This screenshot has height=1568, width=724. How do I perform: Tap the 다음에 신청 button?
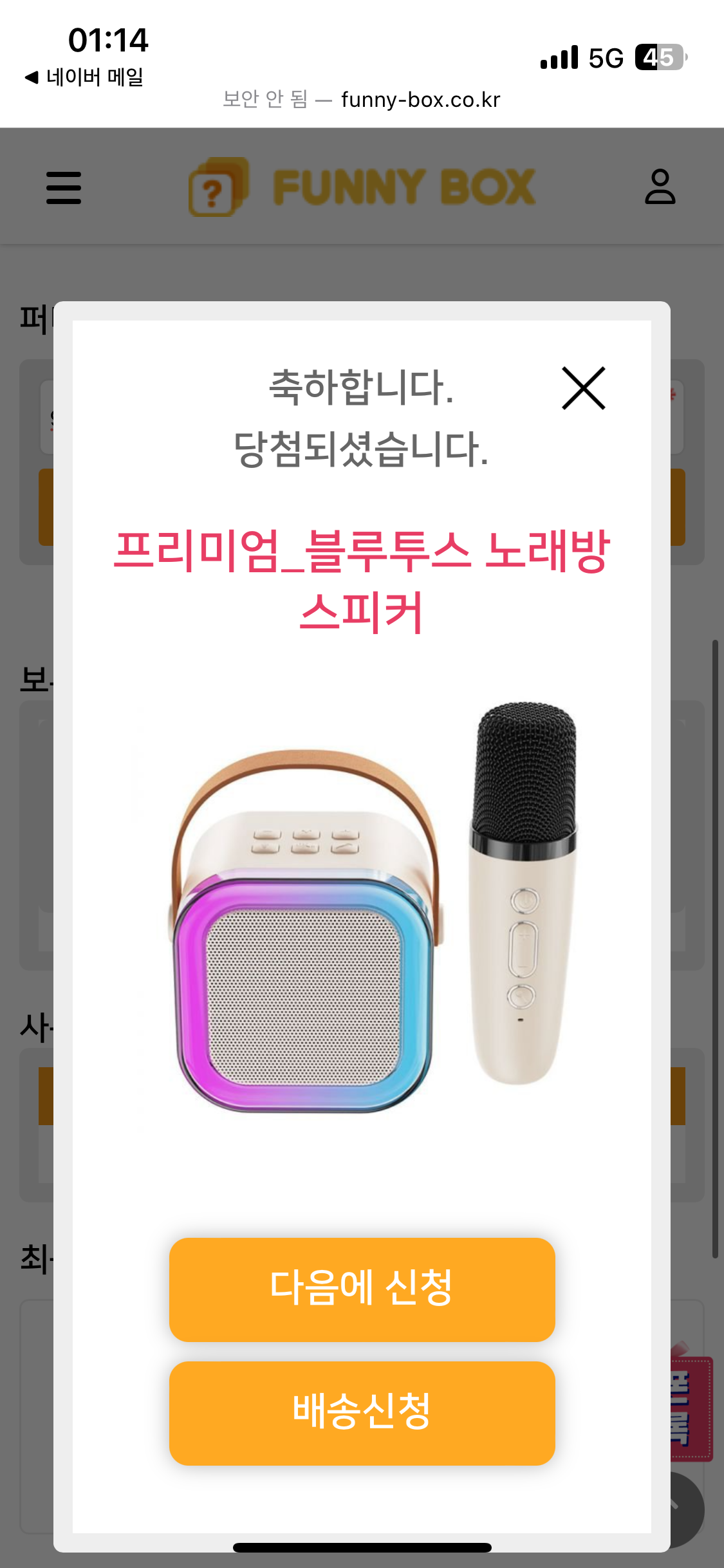tap(362, 1289)
